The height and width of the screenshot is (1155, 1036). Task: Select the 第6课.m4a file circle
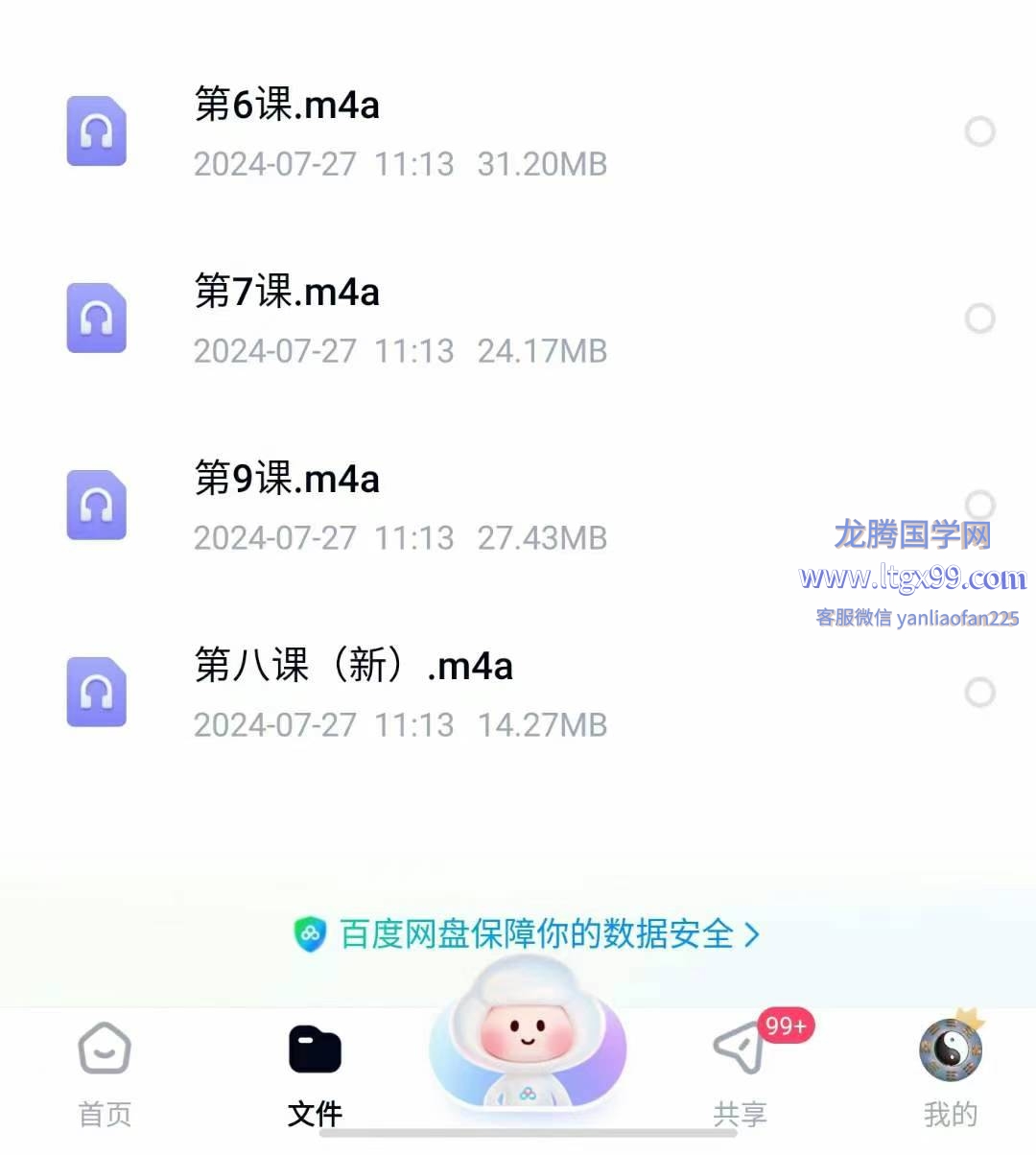point(979,131)
